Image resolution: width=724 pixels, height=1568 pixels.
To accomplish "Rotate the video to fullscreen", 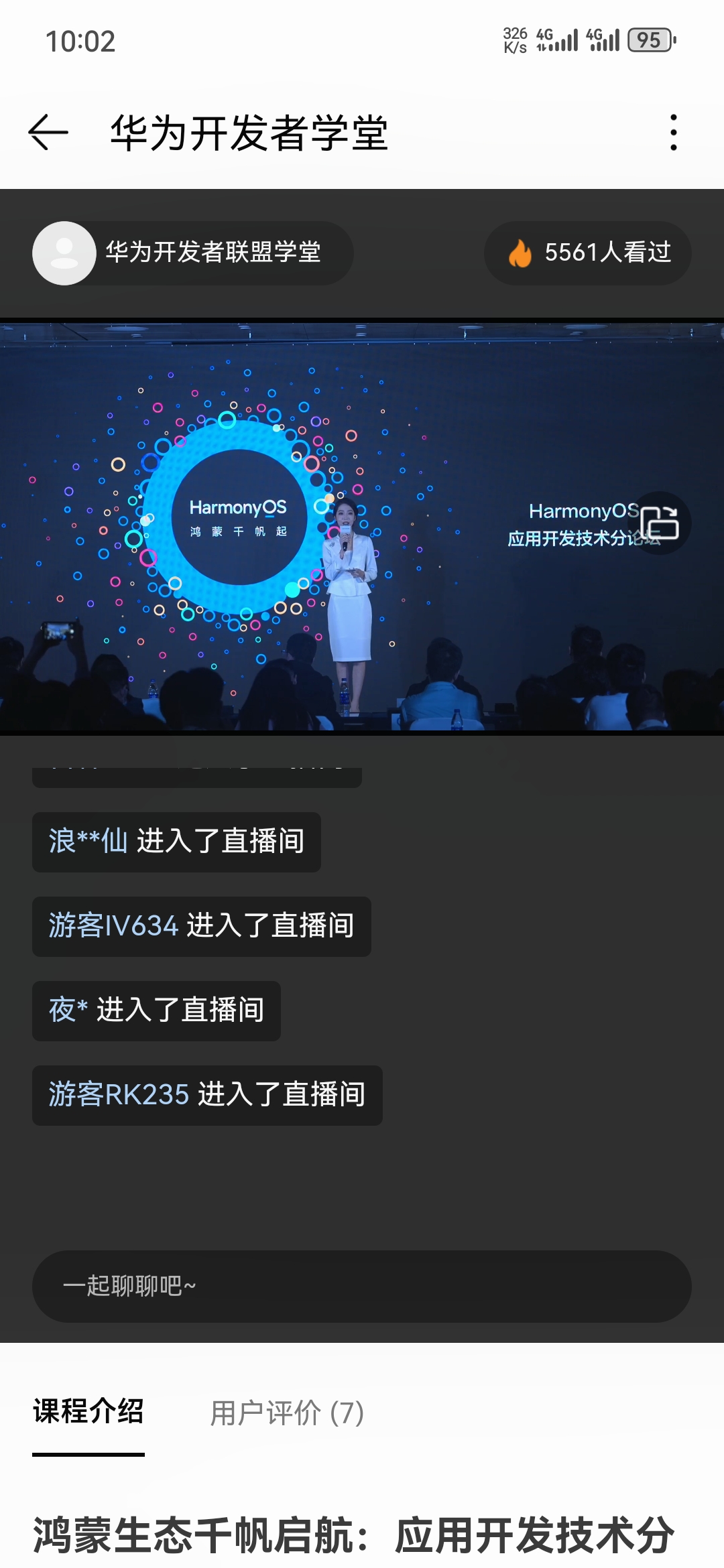I will 659,523.
